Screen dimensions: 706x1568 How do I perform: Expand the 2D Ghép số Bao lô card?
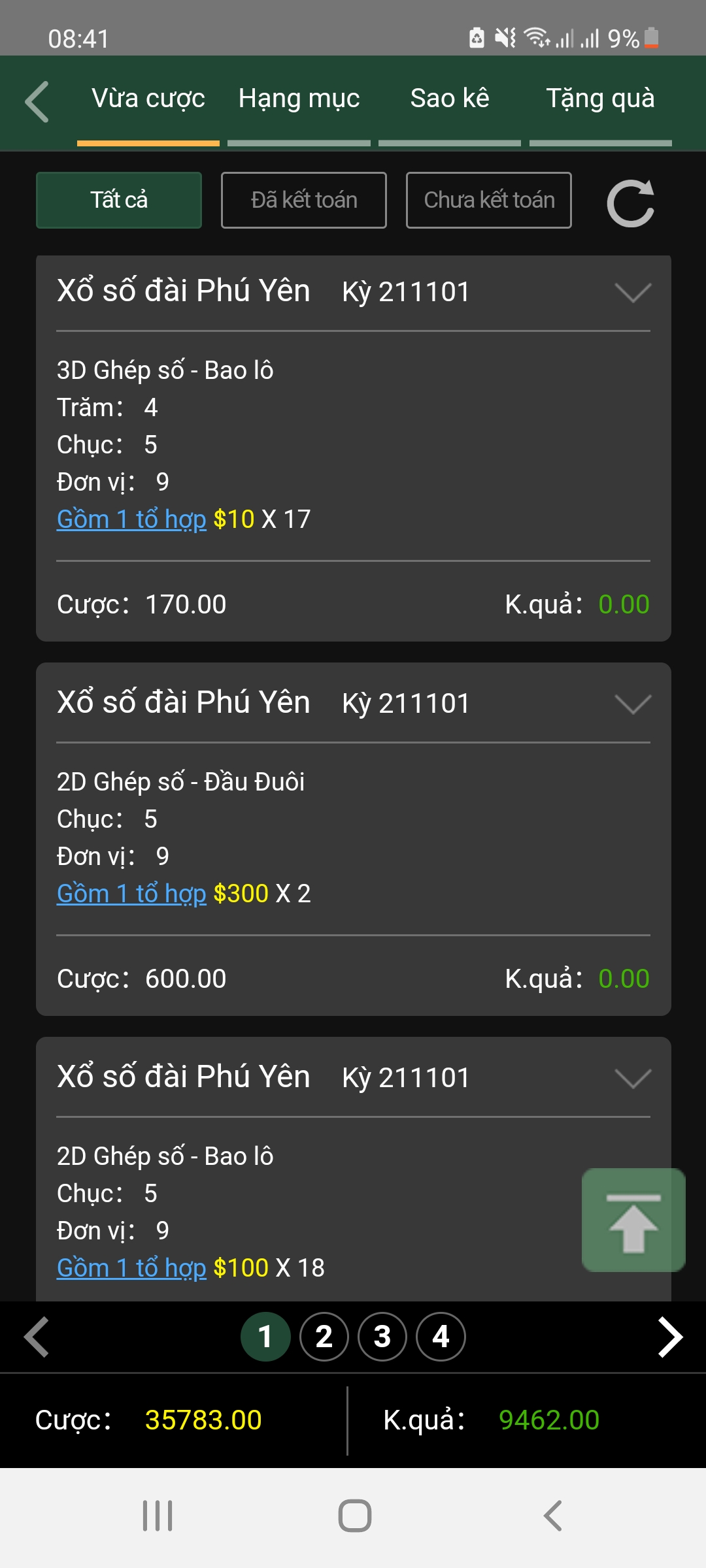(633, 1079)
